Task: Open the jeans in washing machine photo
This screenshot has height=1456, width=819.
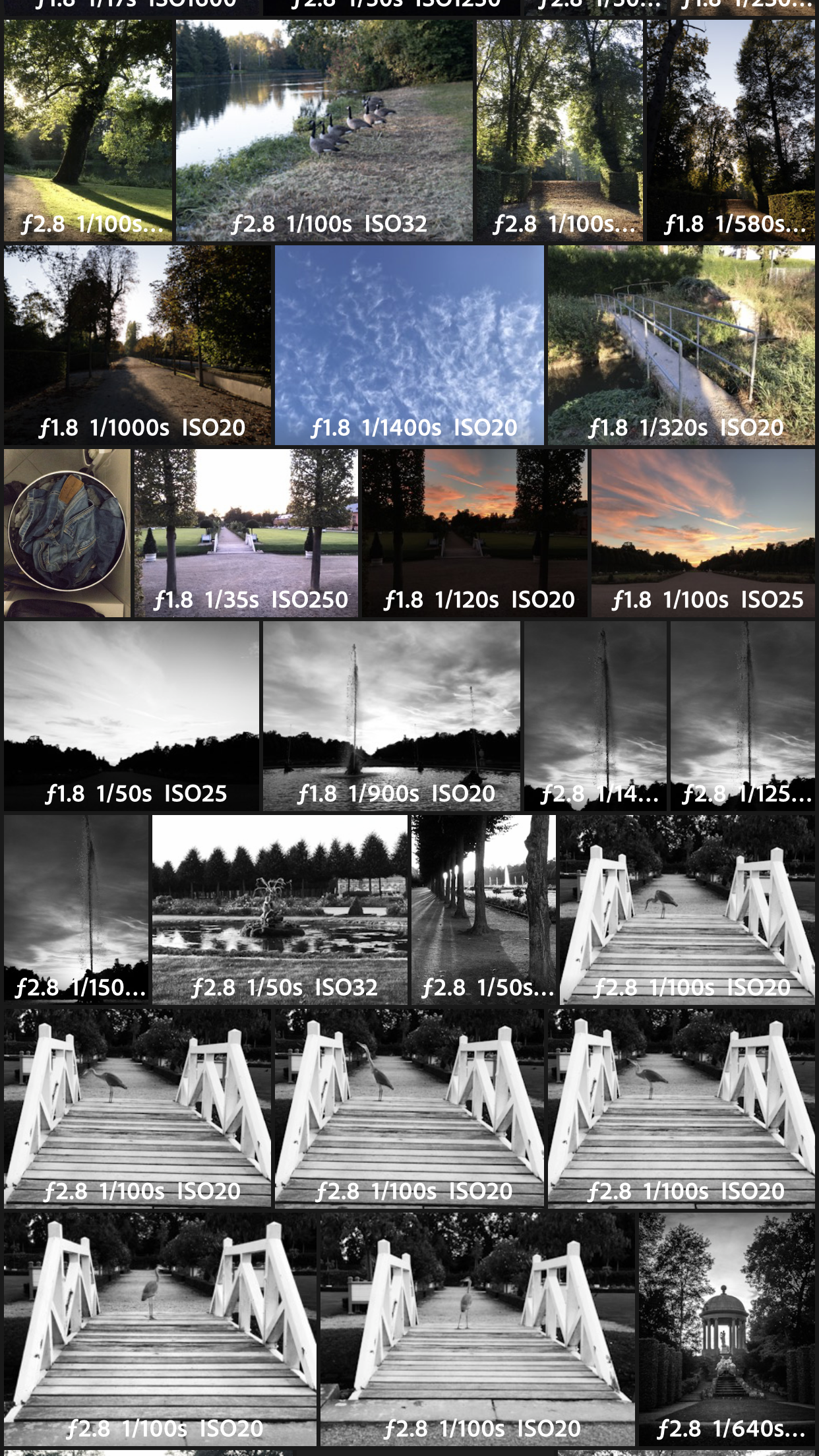Action: coord(67,533)
